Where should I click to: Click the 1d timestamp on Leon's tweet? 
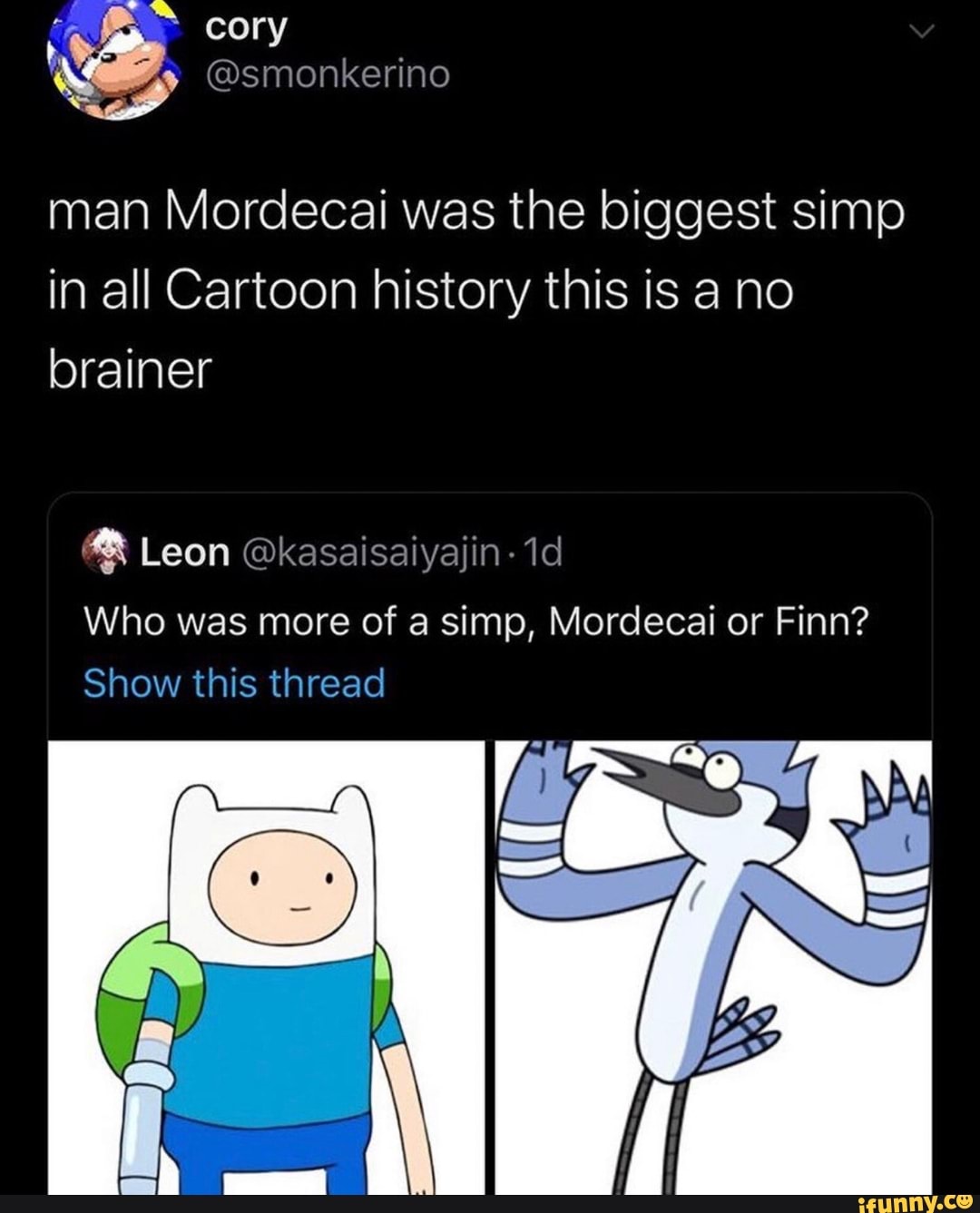tap(543, 553)
